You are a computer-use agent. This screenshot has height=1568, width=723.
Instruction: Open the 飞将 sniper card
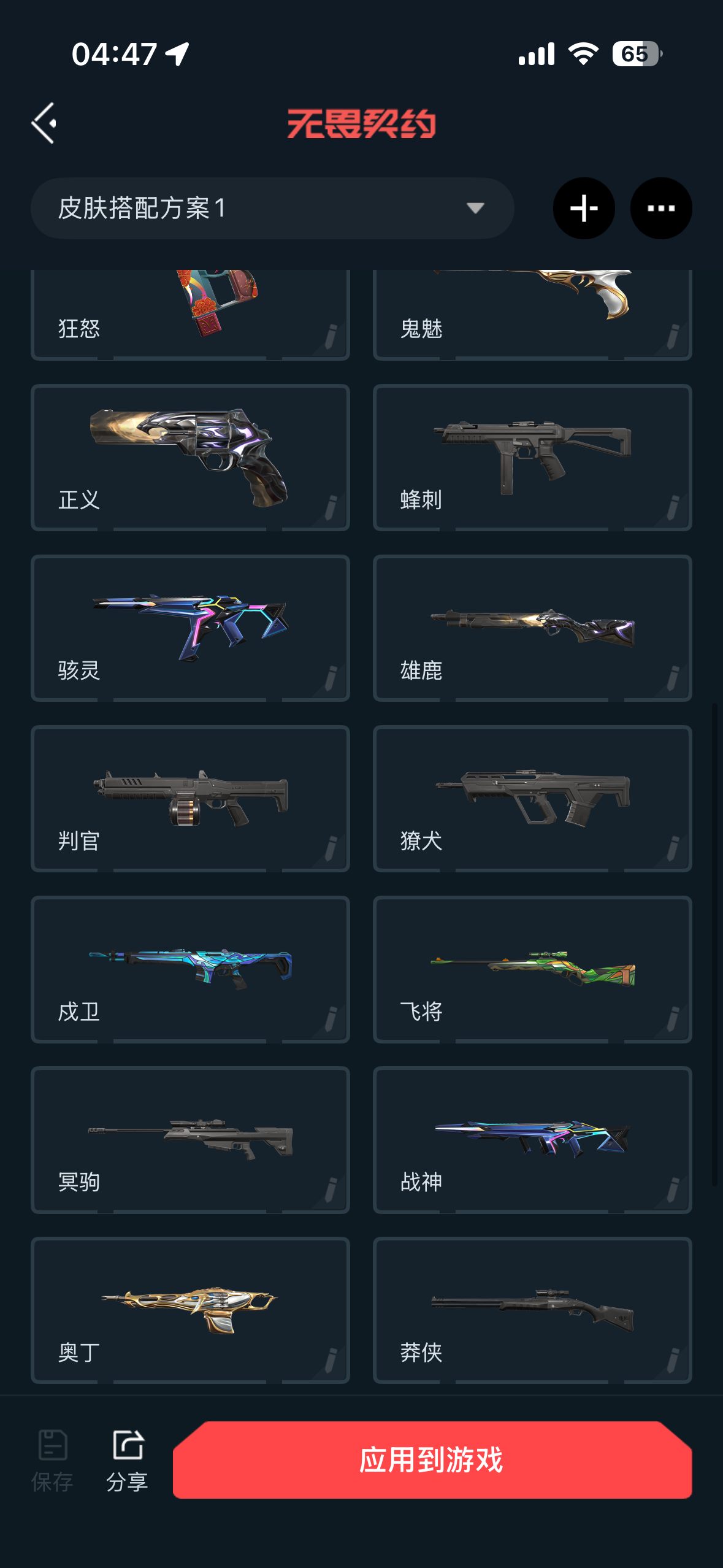click(532, 969)
